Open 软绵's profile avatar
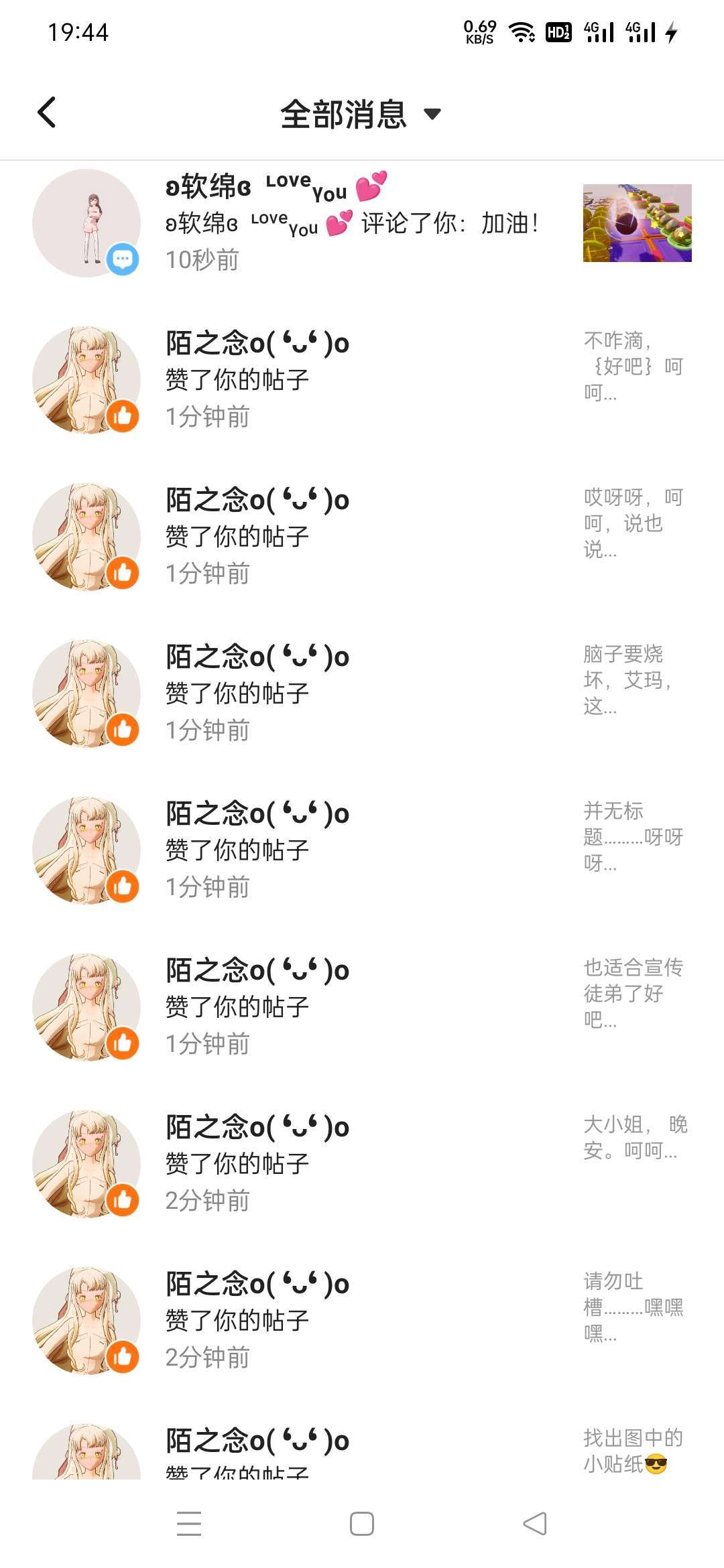 (86, 223)
